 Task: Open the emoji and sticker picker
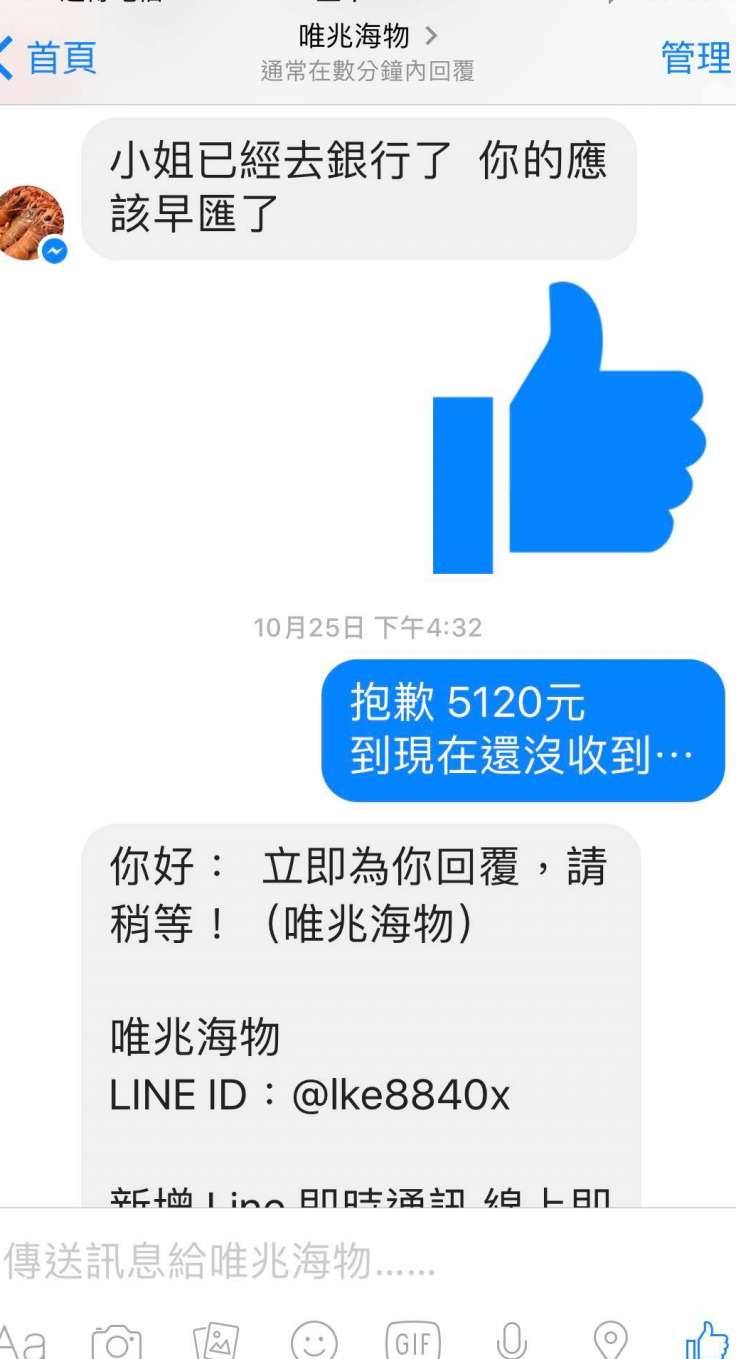click(x=314, y=1340)
